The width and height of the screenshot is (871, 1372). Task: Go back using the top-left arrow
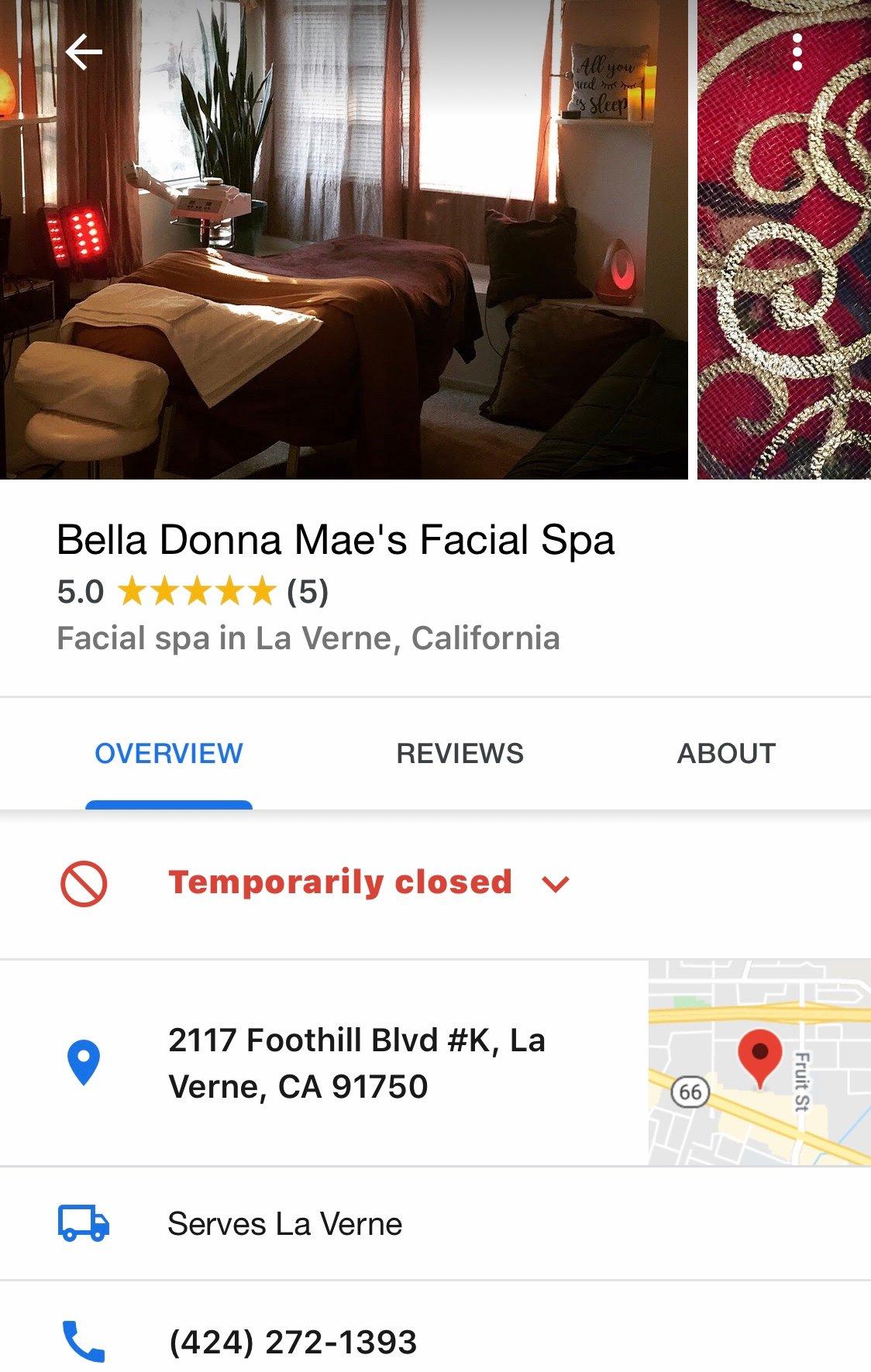pyautogui.click(x=84, y=53)
